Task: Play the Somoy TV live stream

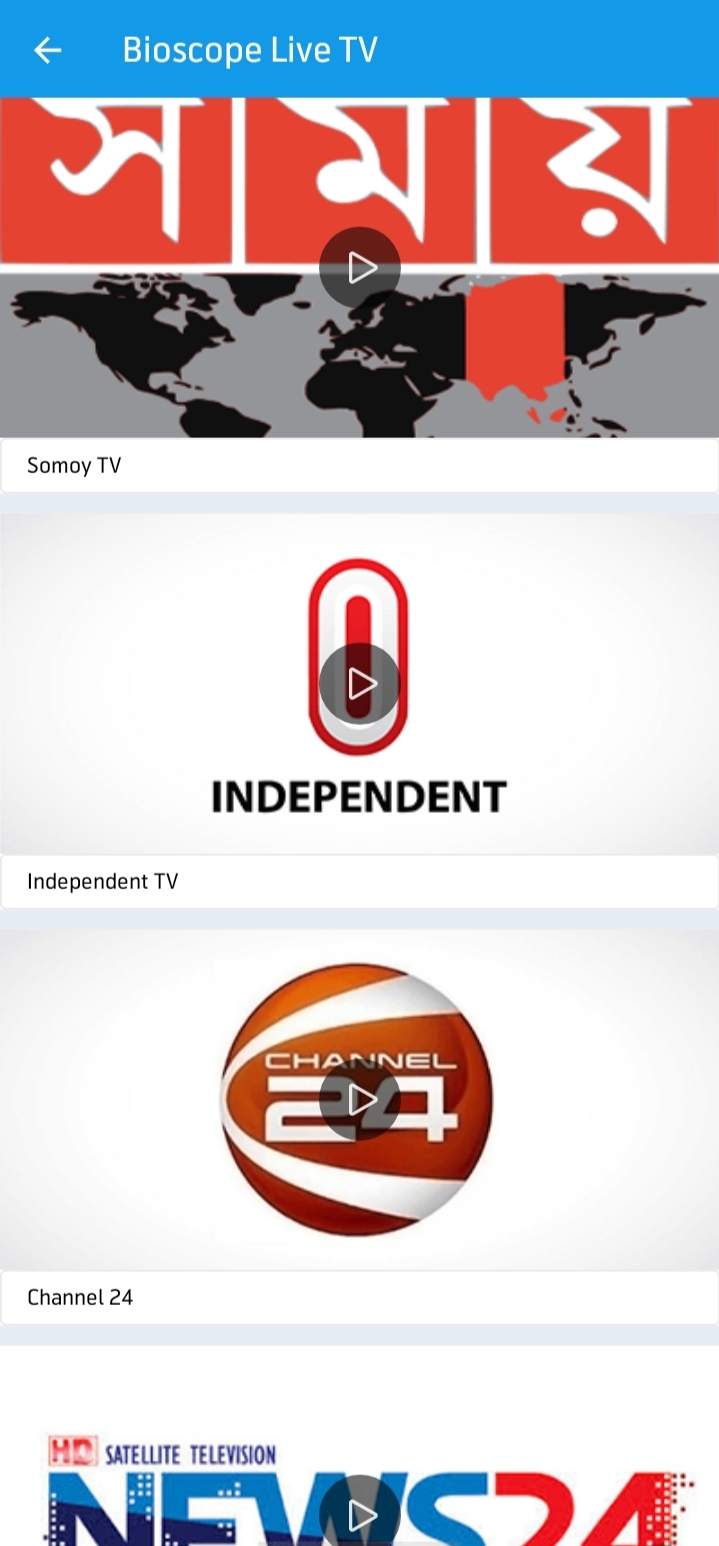Action: 360,267
